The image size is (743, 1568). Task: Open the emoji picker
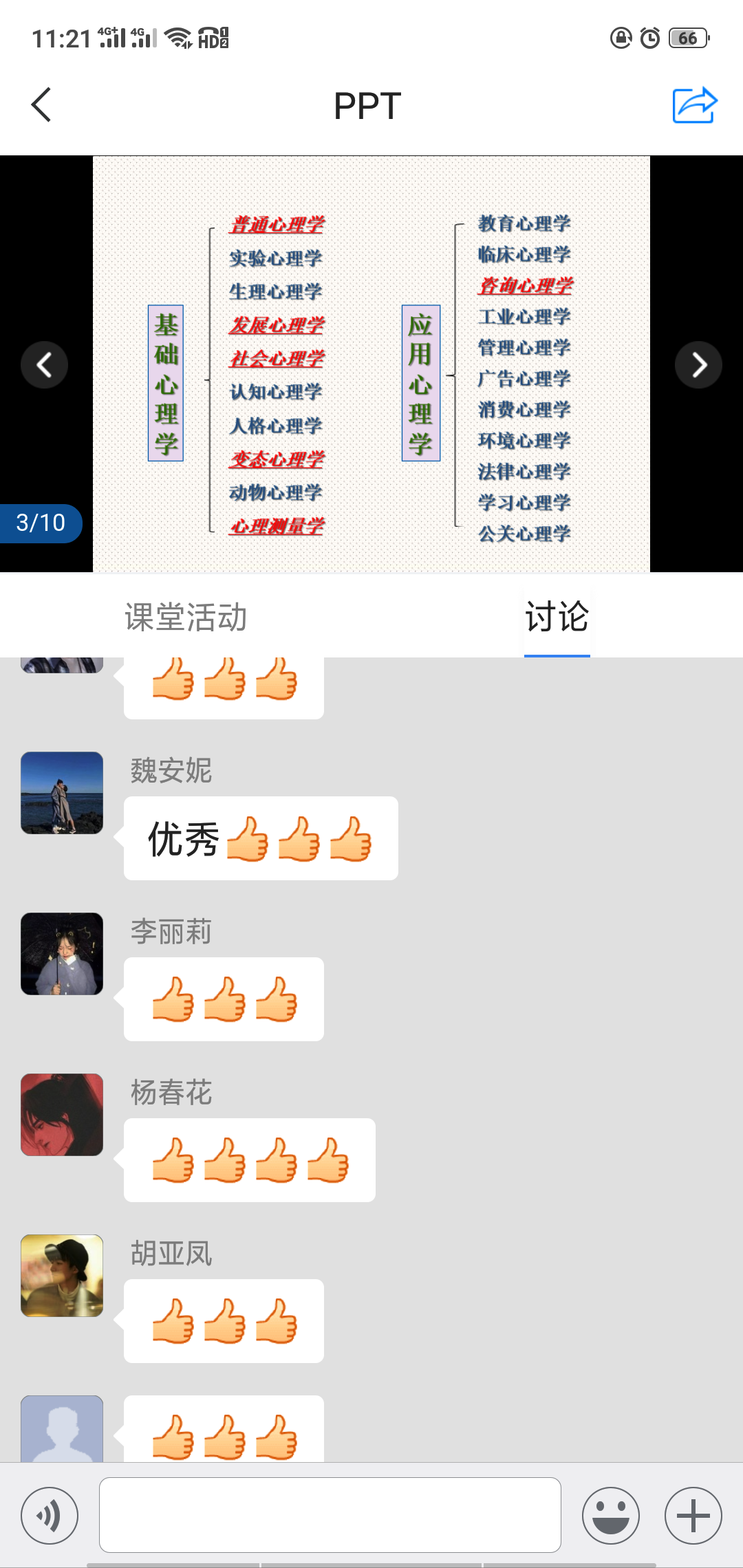coord(611,1515)
